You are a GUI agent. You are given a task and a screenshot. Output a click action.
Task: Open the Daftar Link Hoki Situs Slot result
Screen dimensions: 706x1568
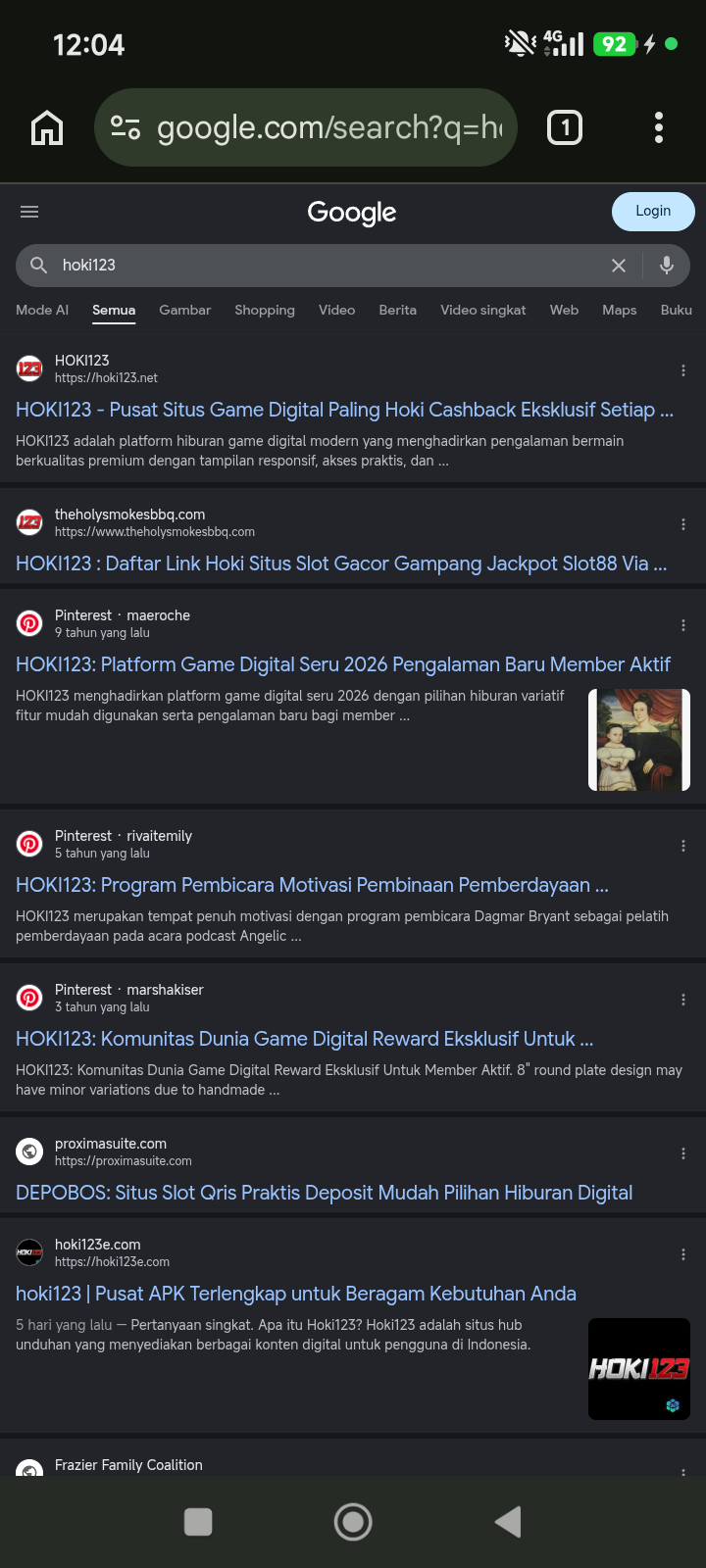(x=341, y=563)
